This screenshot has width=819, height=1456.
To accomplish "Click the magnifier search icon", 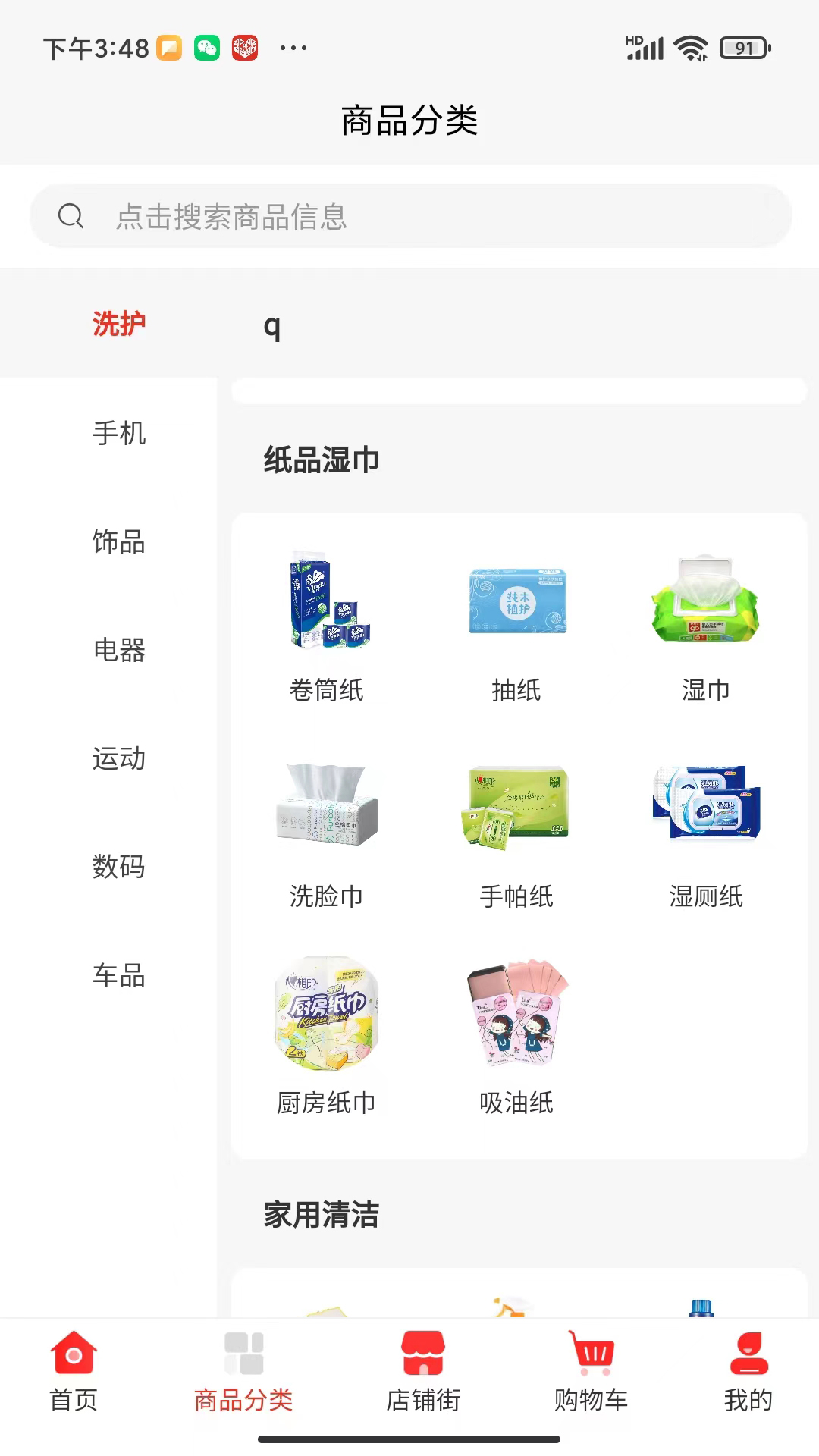I will point(71,215).
